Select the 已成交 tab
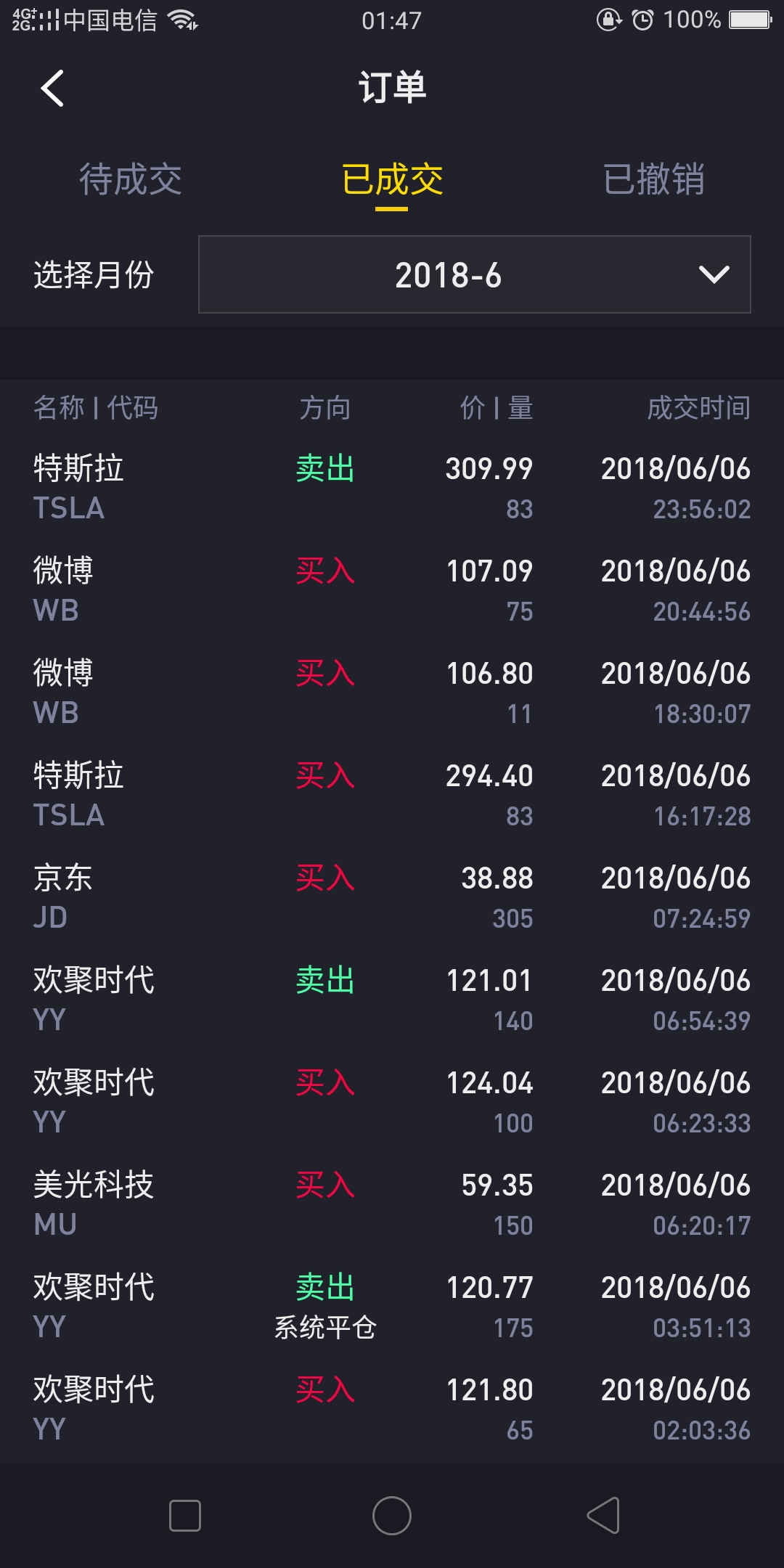Image resolution: width=784 pixels, height=1568 pixels. pyautogui.click(x=392, y=179)
